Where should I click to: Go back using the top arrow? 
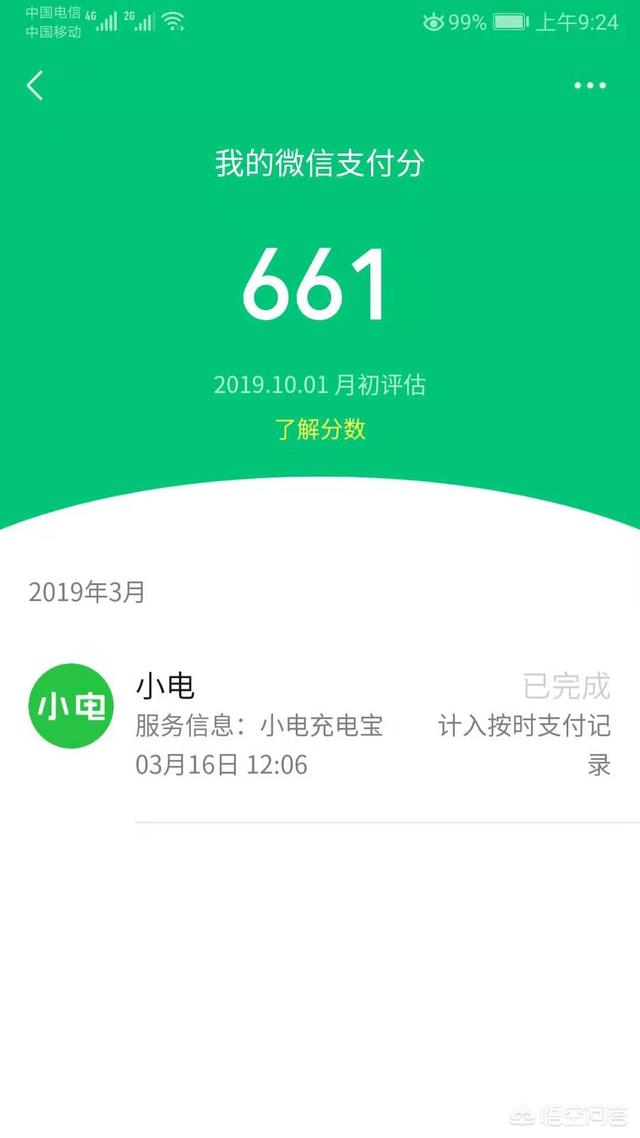tap(35, 86)
